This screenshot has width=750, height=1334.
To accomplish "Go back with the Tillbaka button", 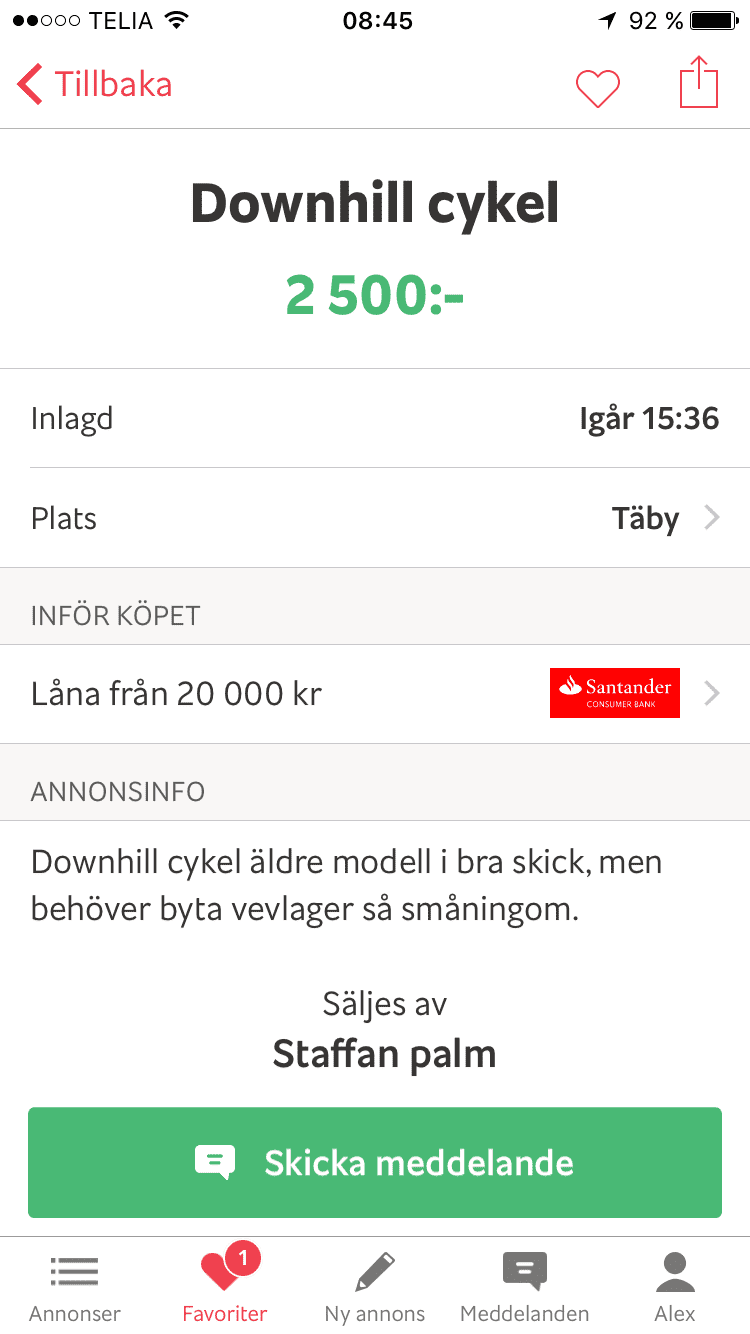I will point(95,85).
